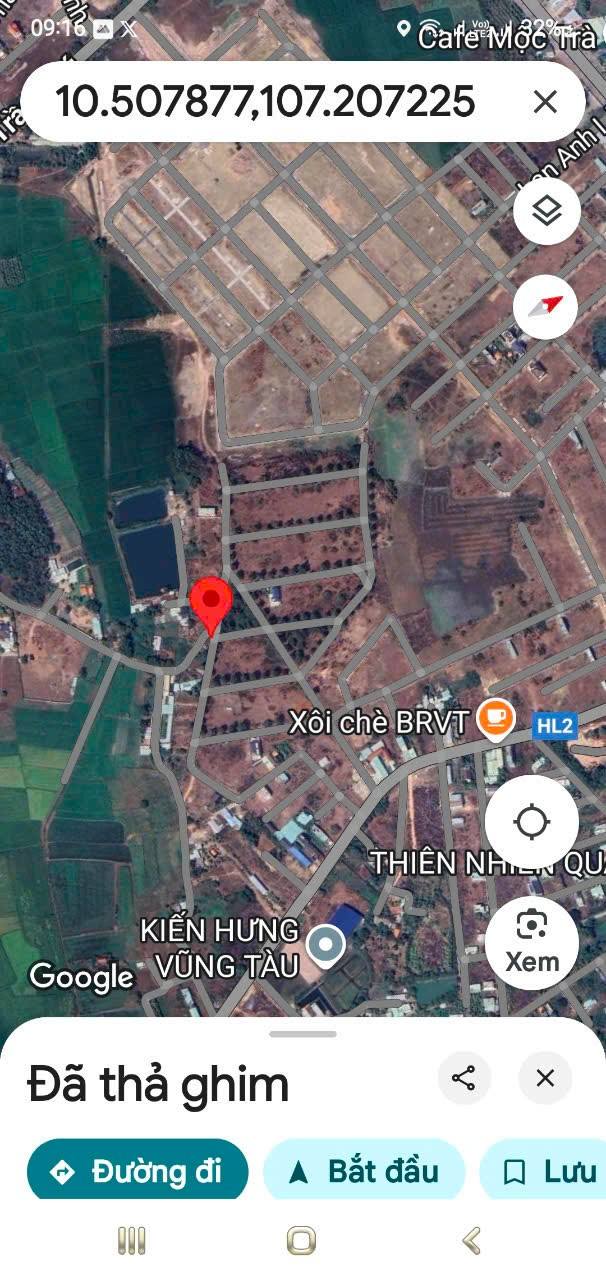Screen dimensions: 606x1280
Task: Open the map layers selector
Action: (x=547, y=212)
